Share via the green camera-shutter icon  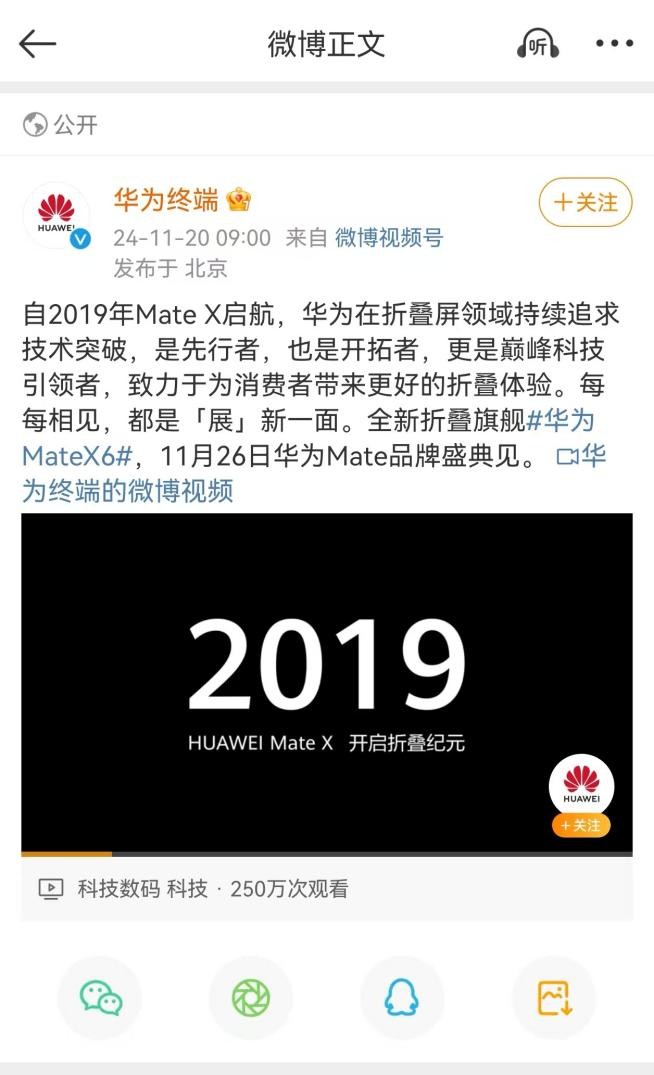pyautogui.click(x=251, y=997)
